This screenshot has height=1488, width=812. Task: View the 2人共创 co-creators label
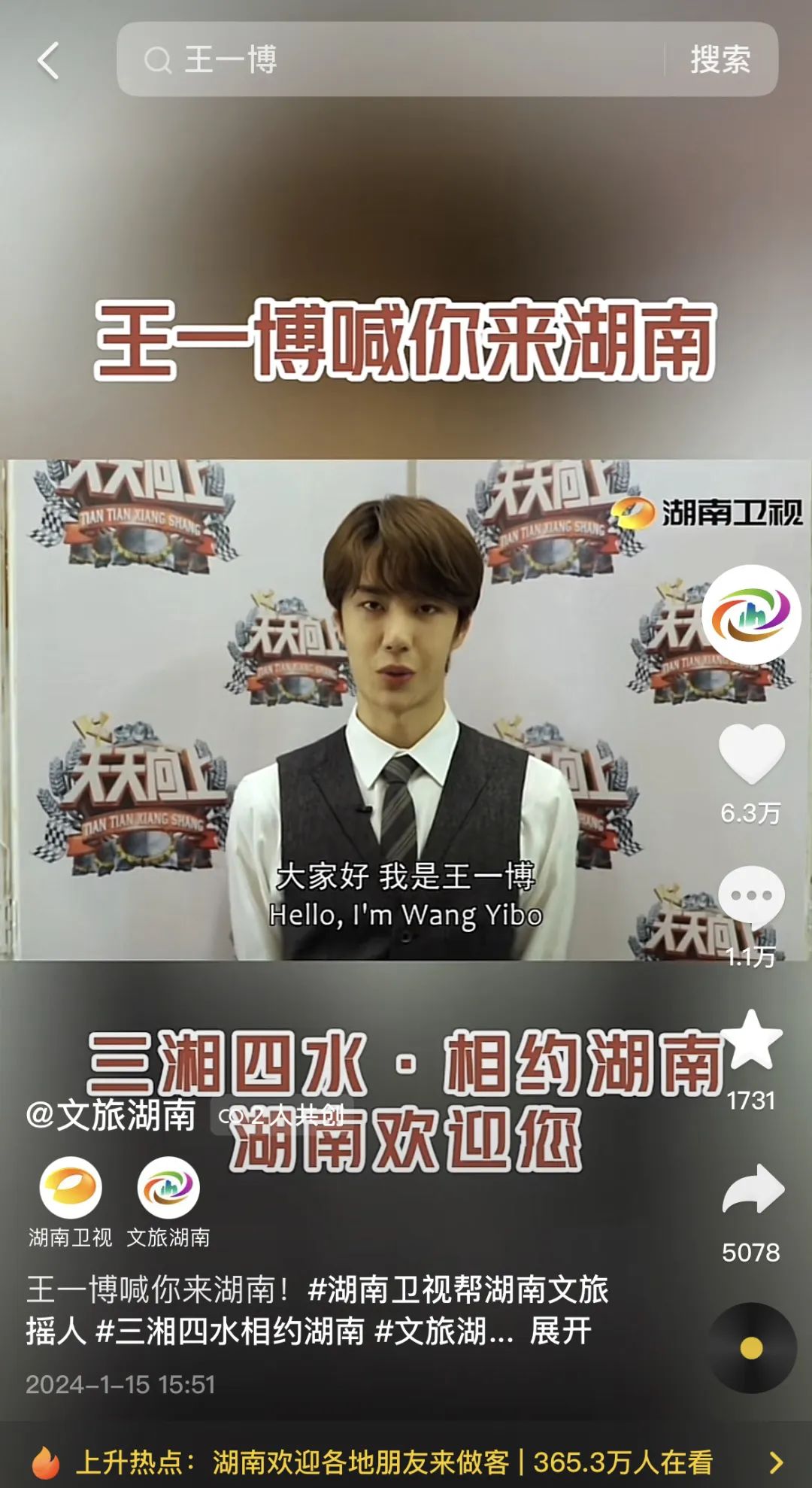(x=283, y=1116)
